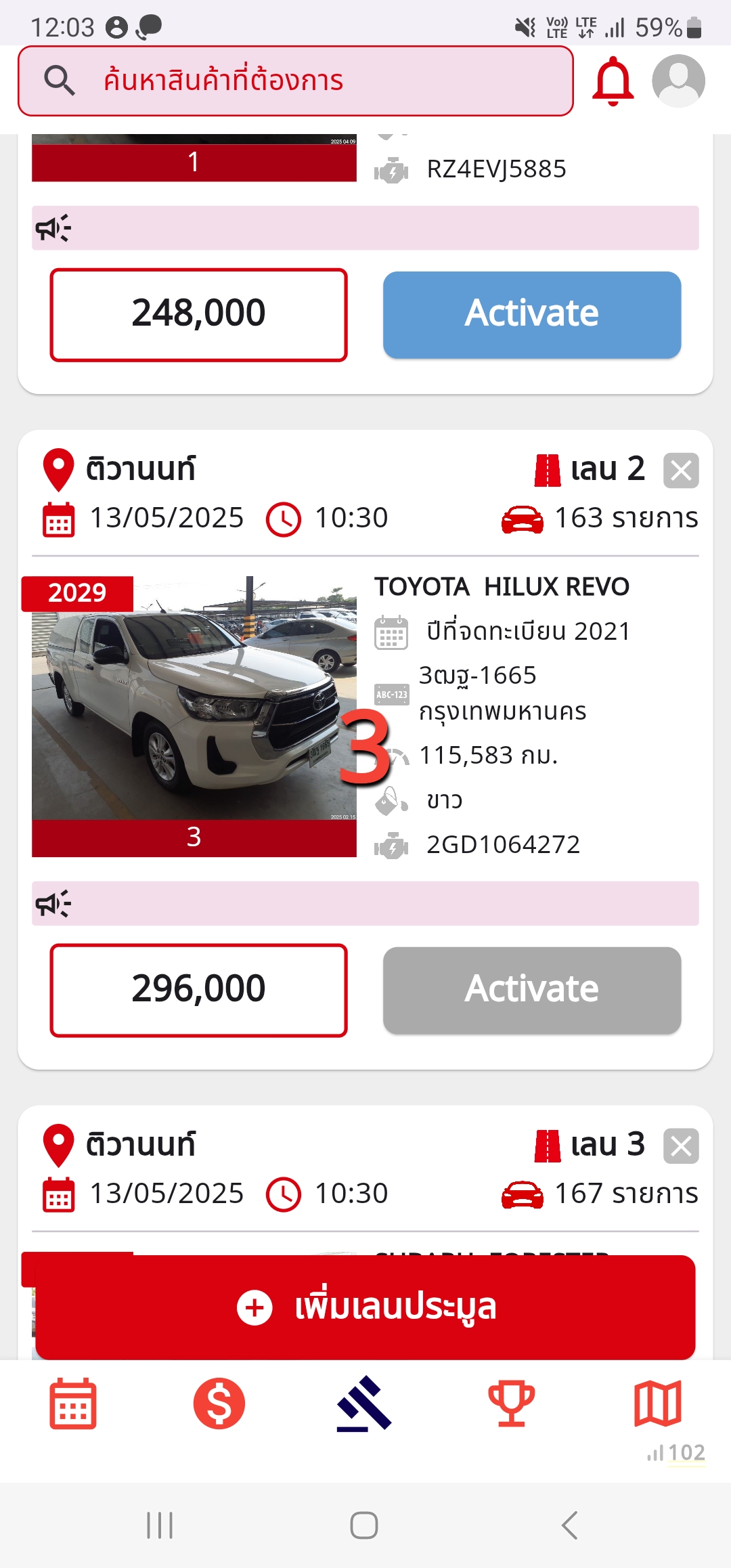731x1568 pixels.
Task: Open the Toyota Hilux Revo photo
Action: pos(194,698)
